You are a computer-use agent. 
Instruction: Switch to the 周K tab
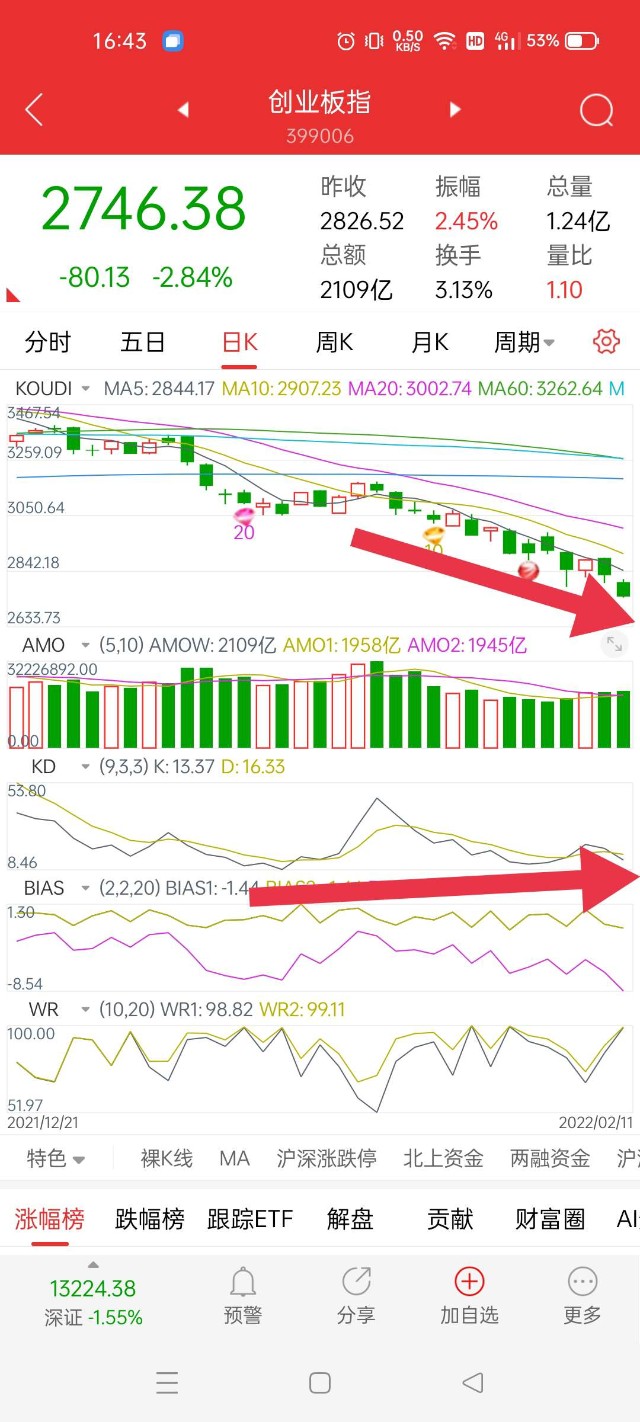(x=335, y=343)
